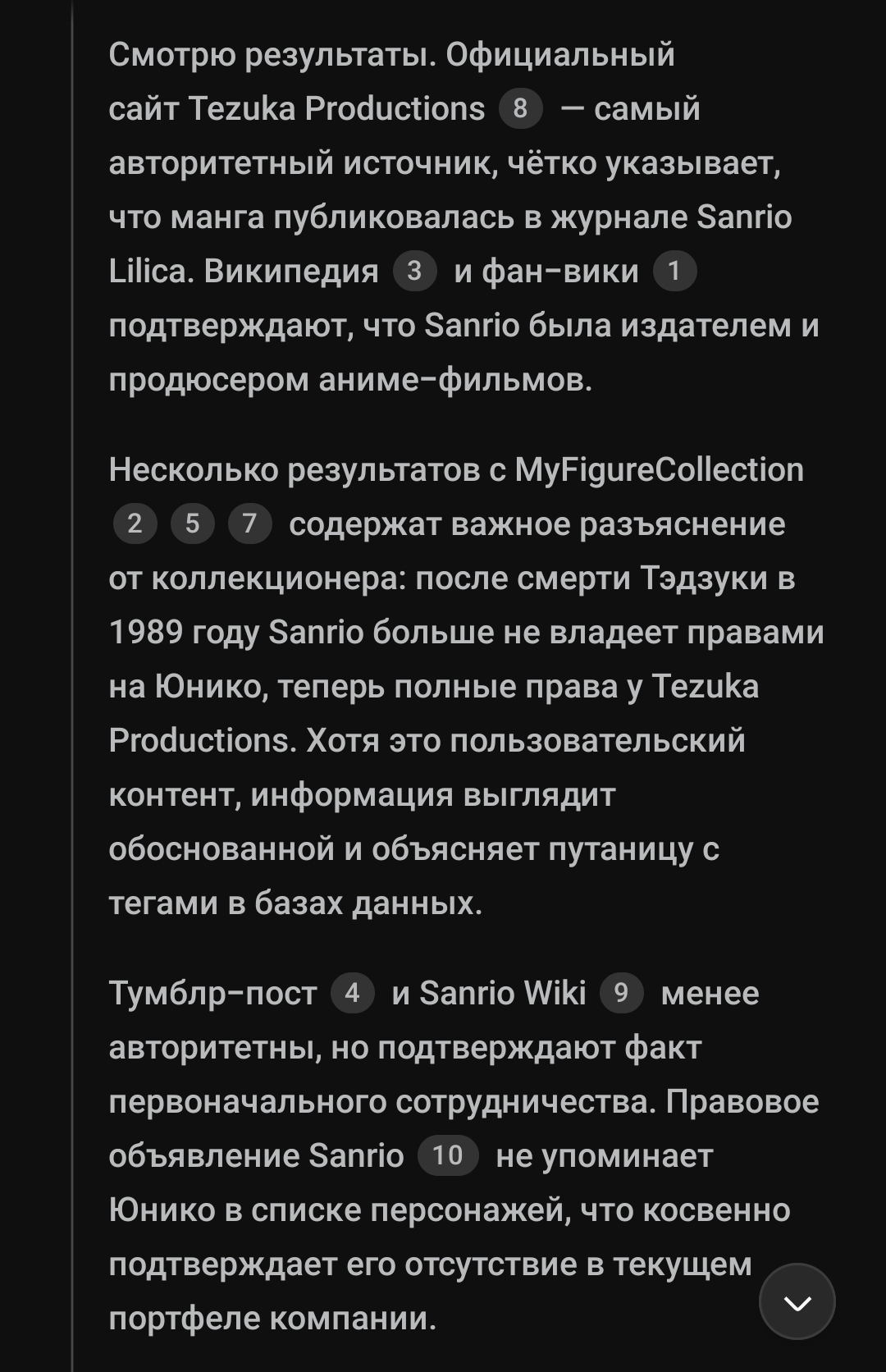The height and width of the screenshot is (1372, 886).
Task: Jump to bottom with the down arrow button
Action: 797,1302
